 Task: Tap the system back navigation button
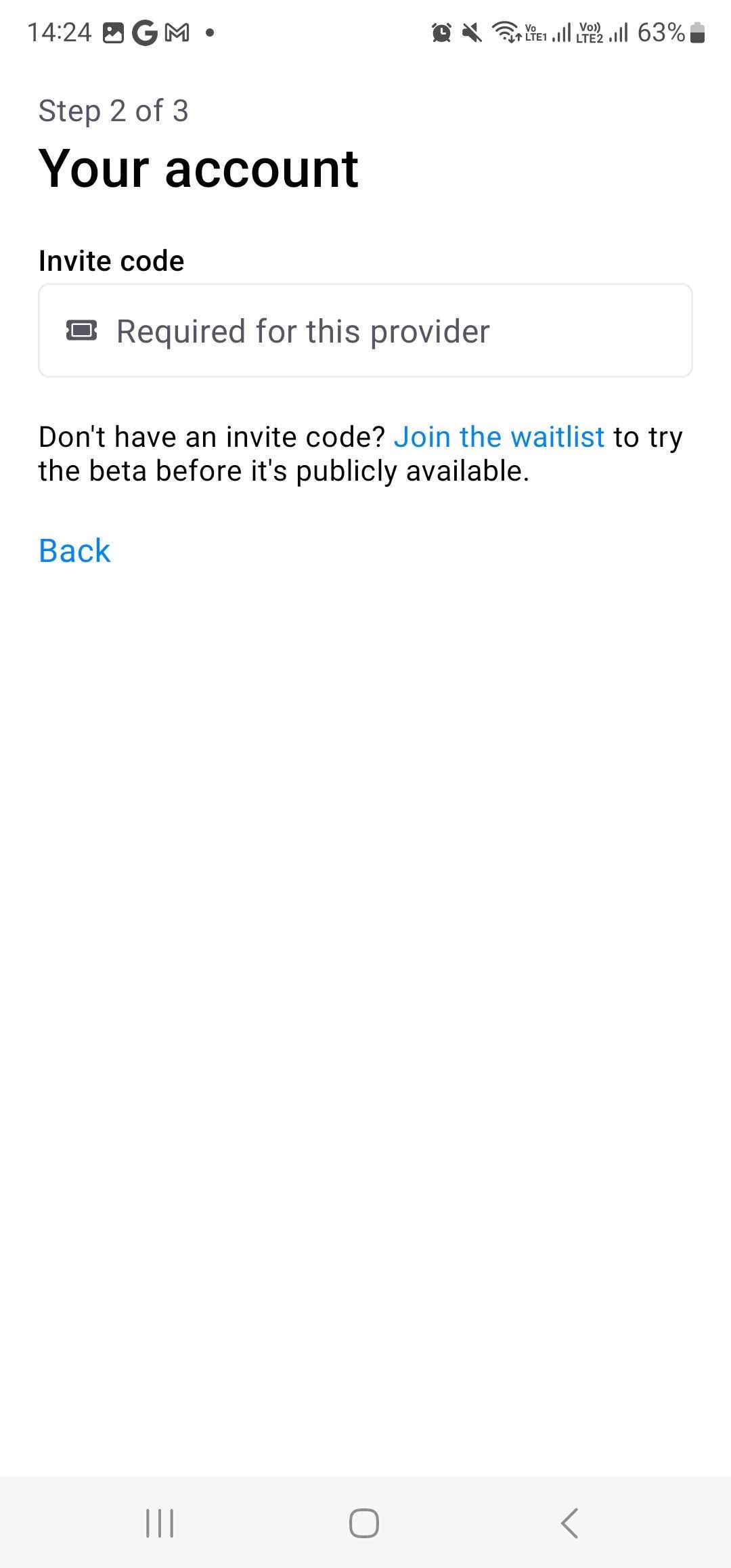coord(570,1523)
